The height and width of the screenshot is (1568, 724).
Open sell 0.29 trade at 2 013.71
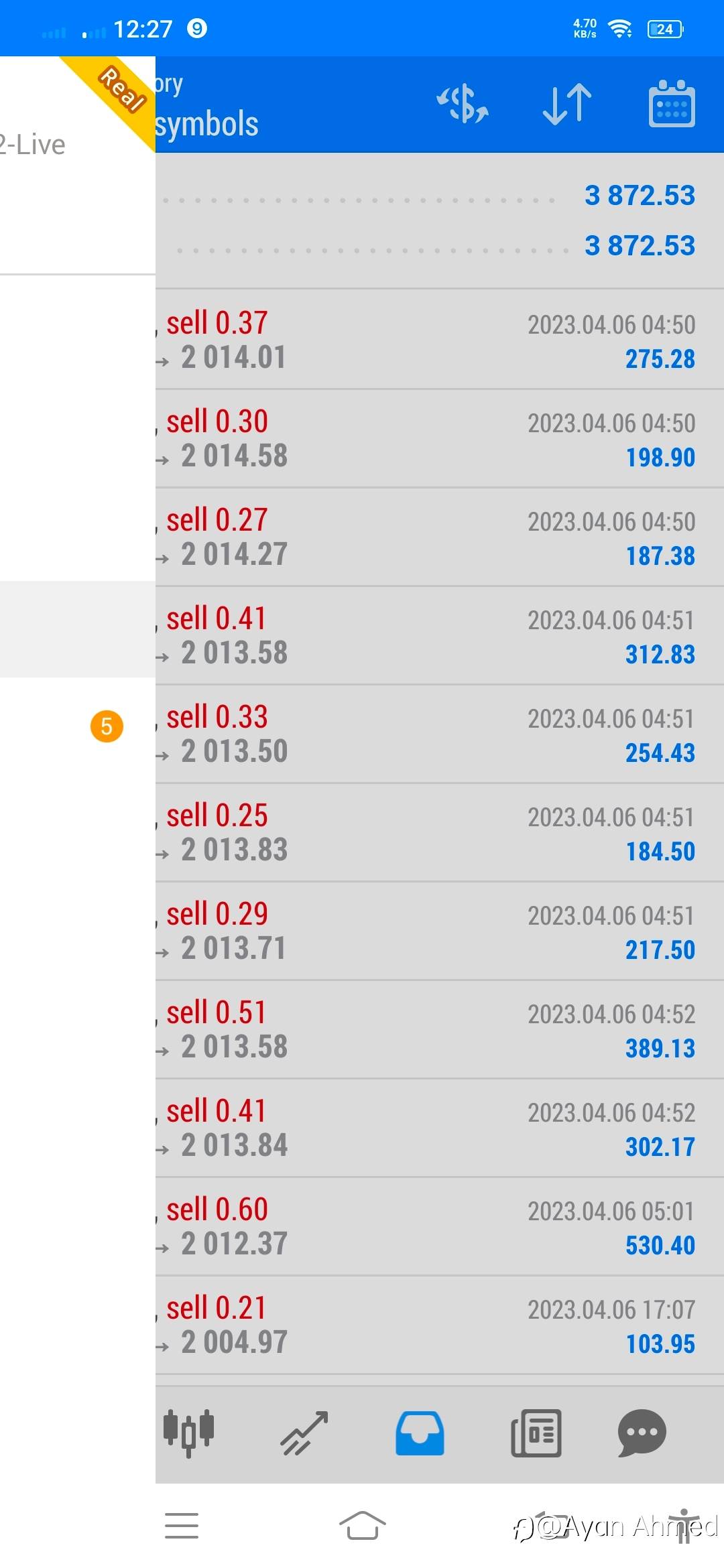(429, 931)
